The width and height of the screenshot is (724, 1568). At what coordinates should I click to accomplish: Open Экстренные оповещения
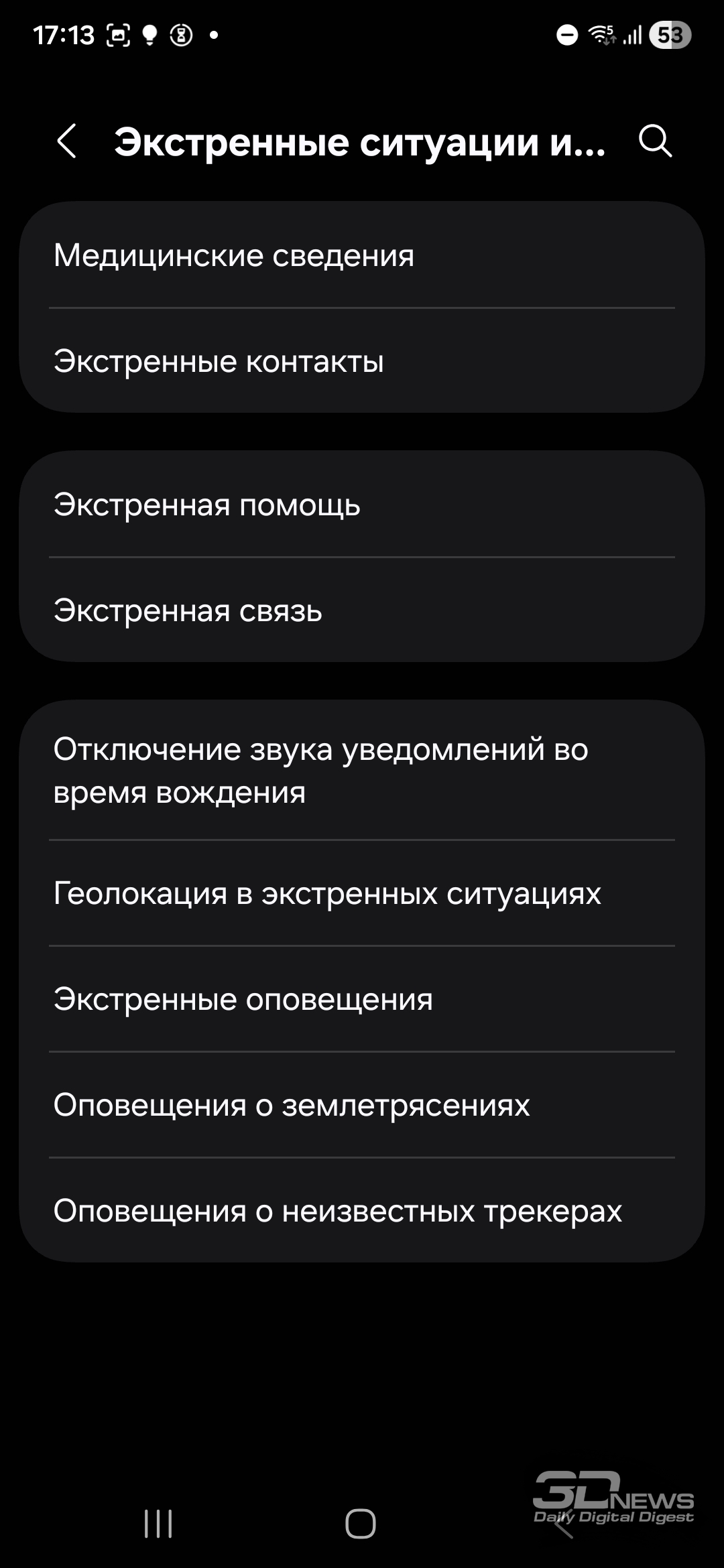(362, 999)
